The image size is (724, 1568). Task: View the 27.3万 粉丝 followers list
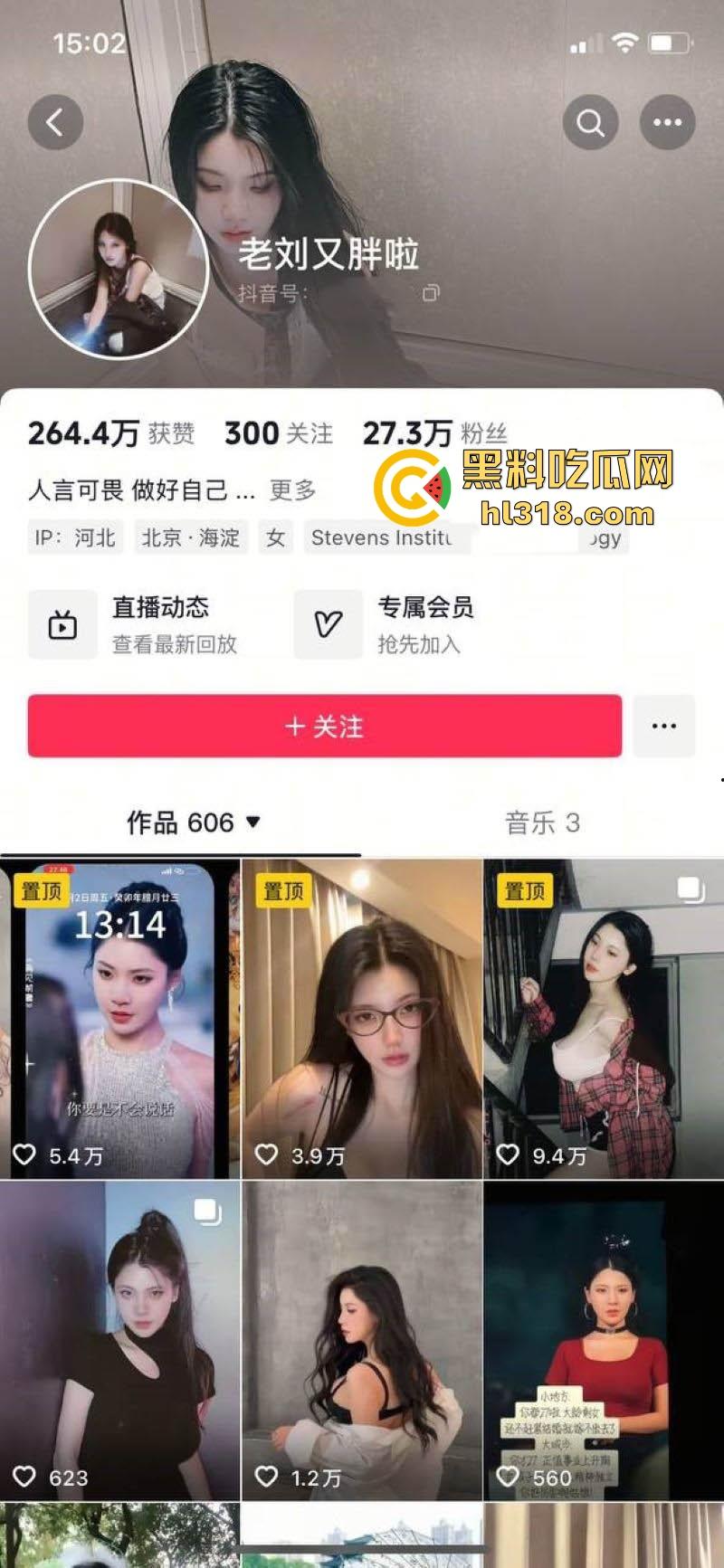[434, 433]
